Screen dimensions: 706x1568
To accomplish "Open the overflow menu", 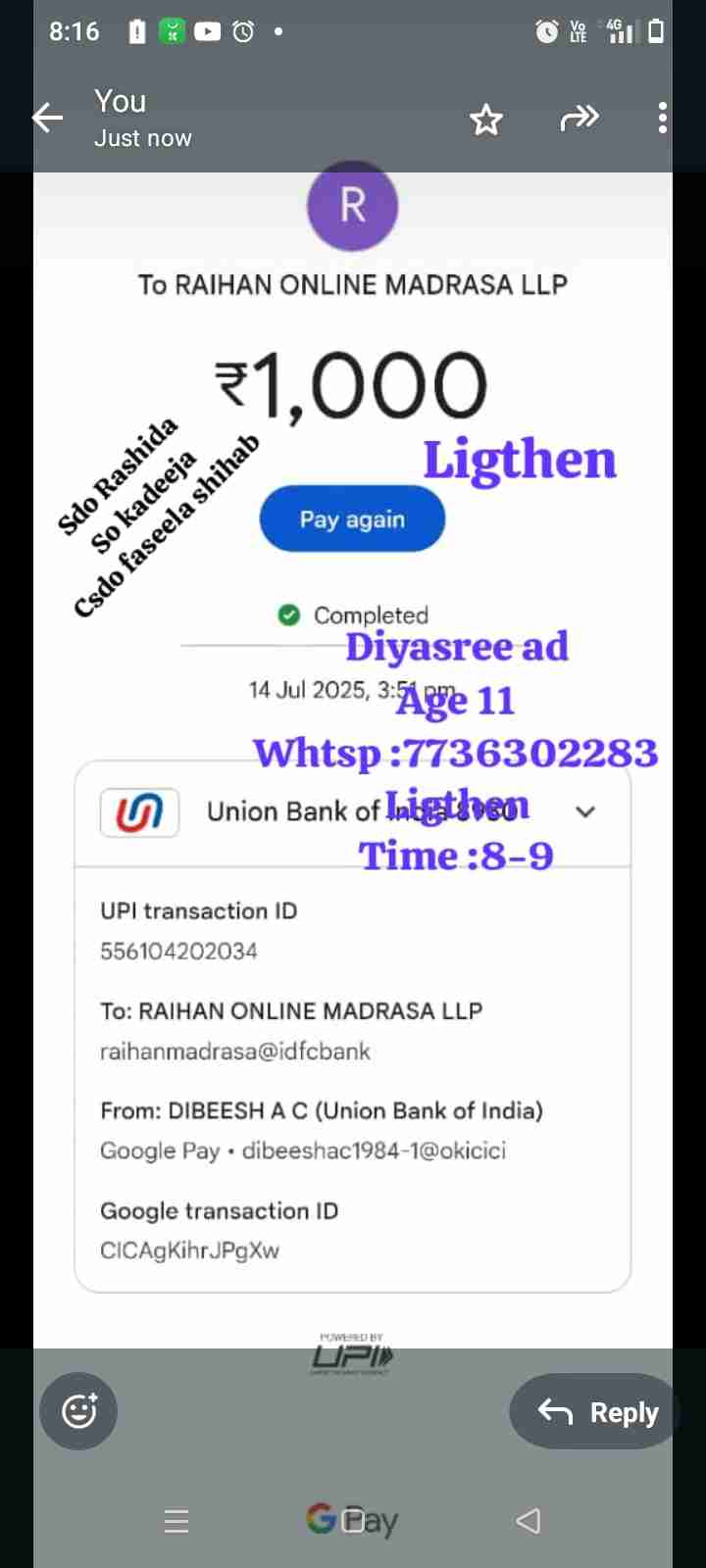I will point(663,119).
